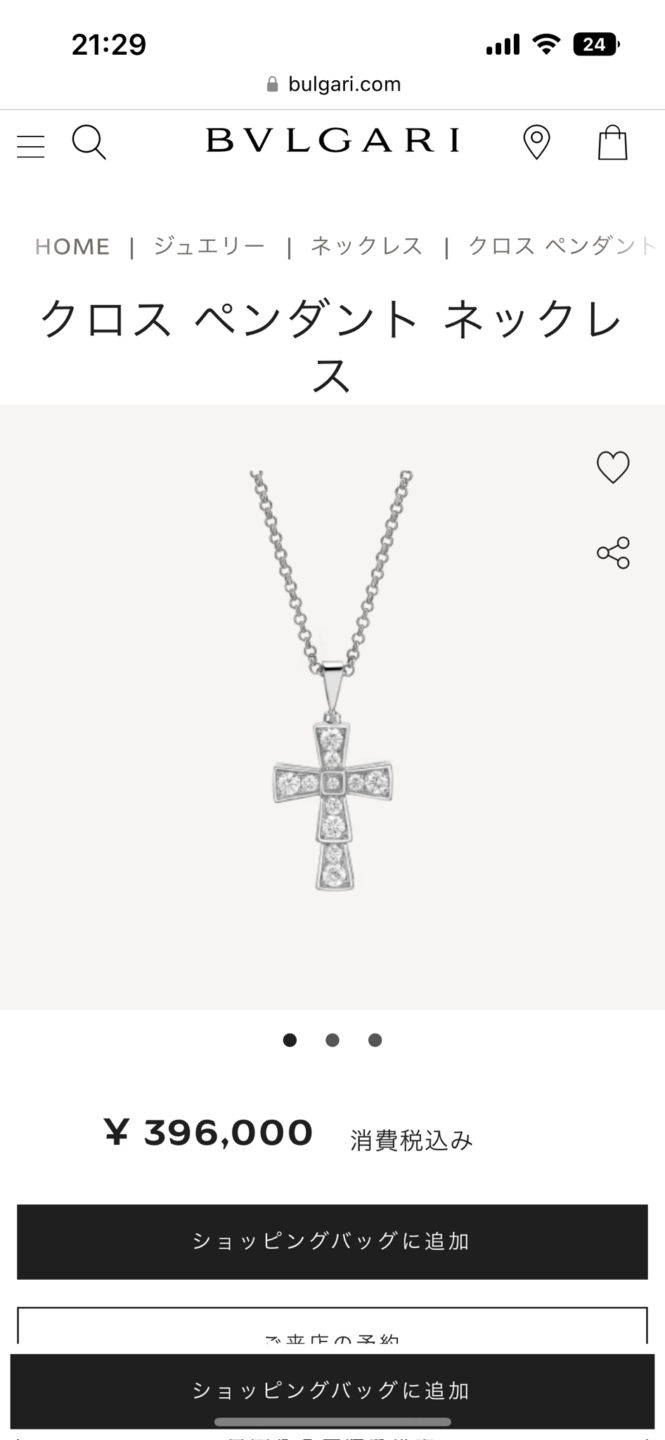Add necklace to wishlist heart
The width and height of the screenshot is (665, 1440).
(613, 467)
